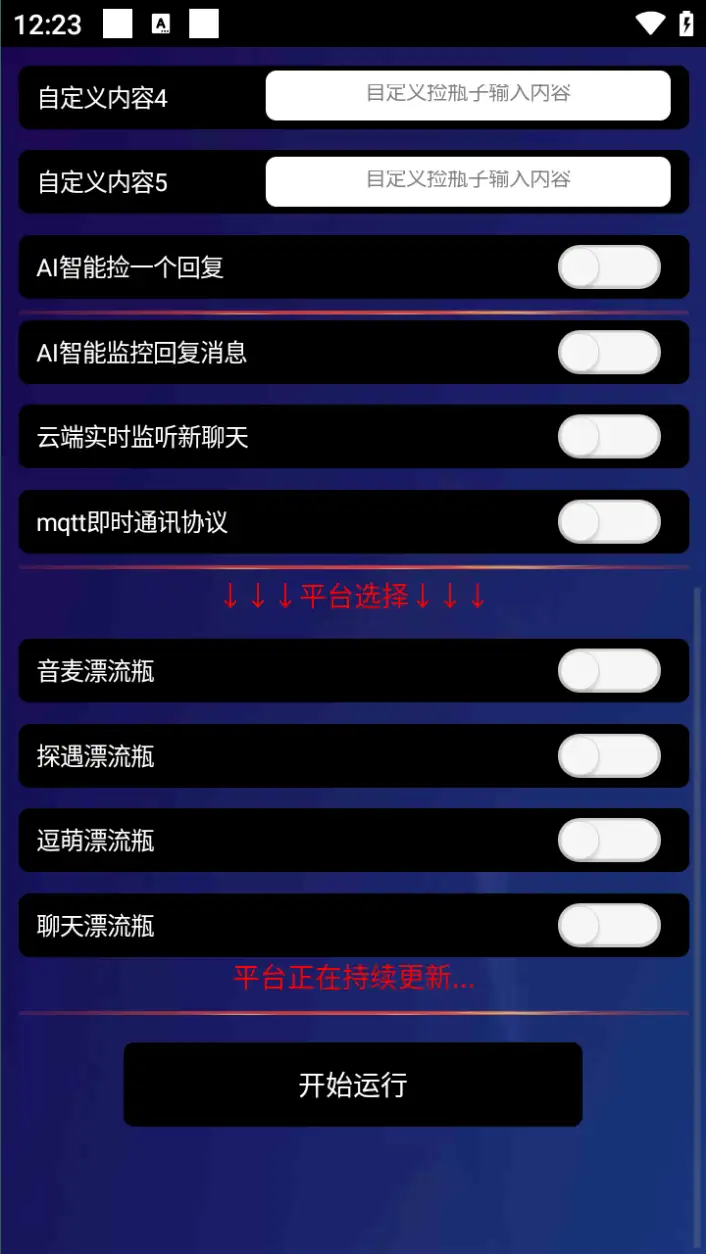Switch on 探遇漂流瓶 platform
706x1254 pixels.
point(608,756)
